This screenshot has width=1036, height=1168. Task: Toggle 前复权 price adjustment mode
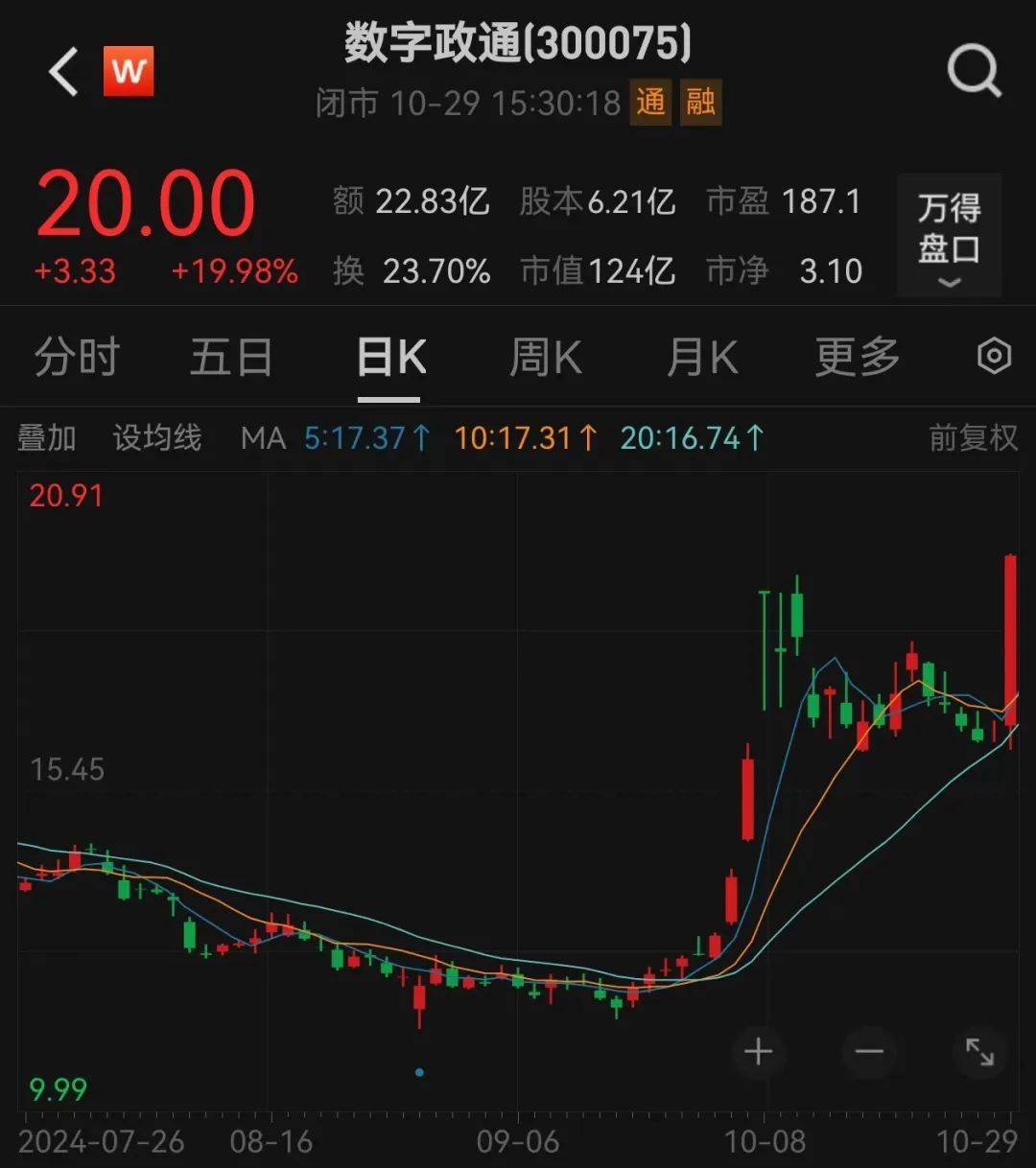[972, 437]
